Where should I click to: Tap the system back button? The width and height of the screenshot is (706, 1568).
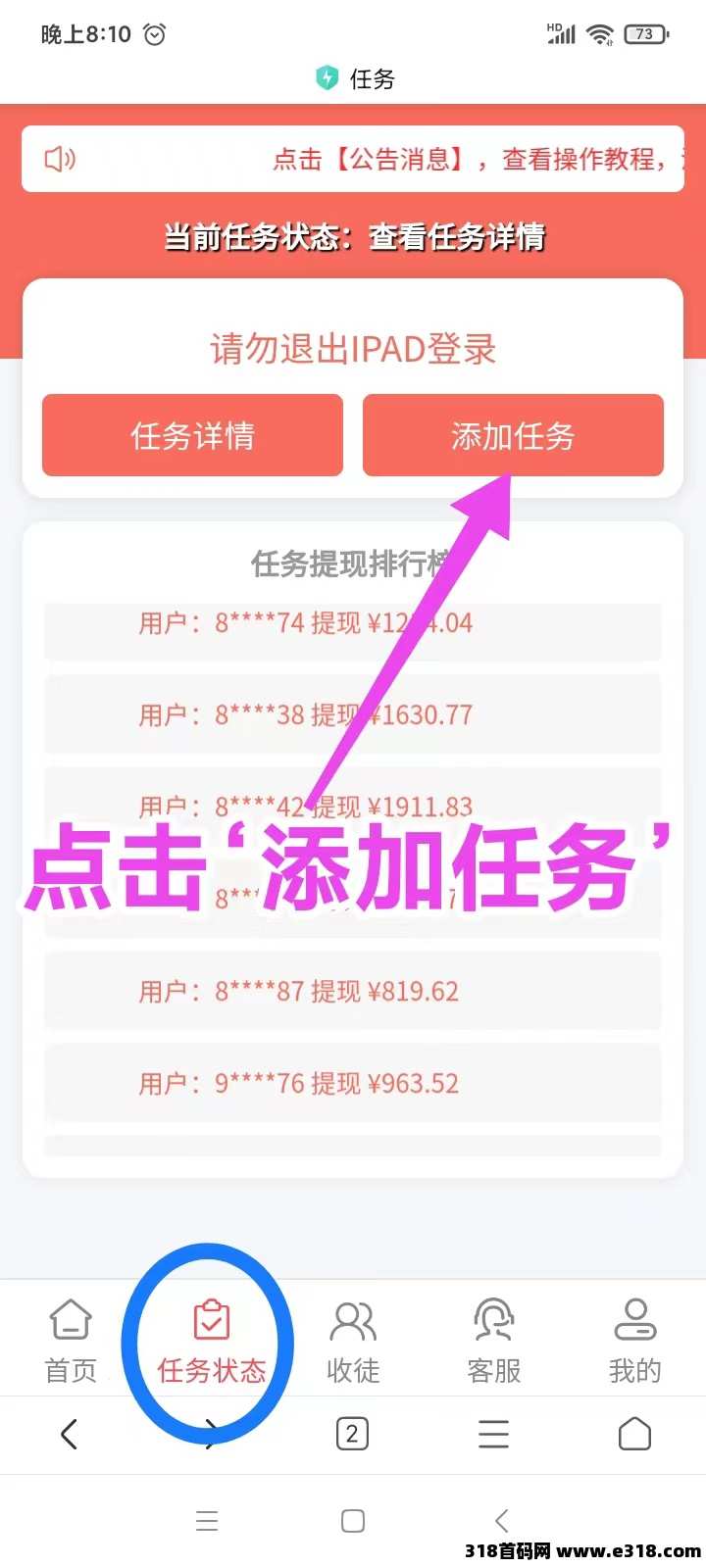pyautogui.click(x=502, y=1521)
